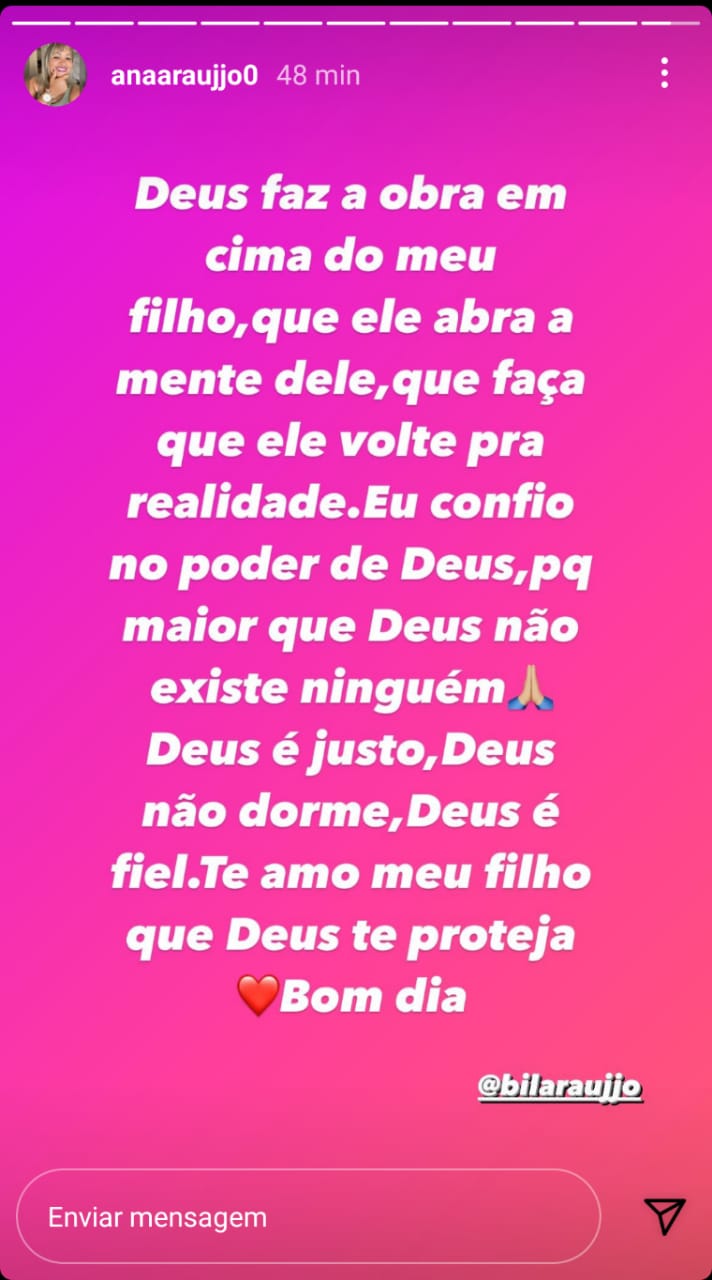Open the @bilaraujjo mention
The height and width of the screenshot is (1280, 712).
560,1086
